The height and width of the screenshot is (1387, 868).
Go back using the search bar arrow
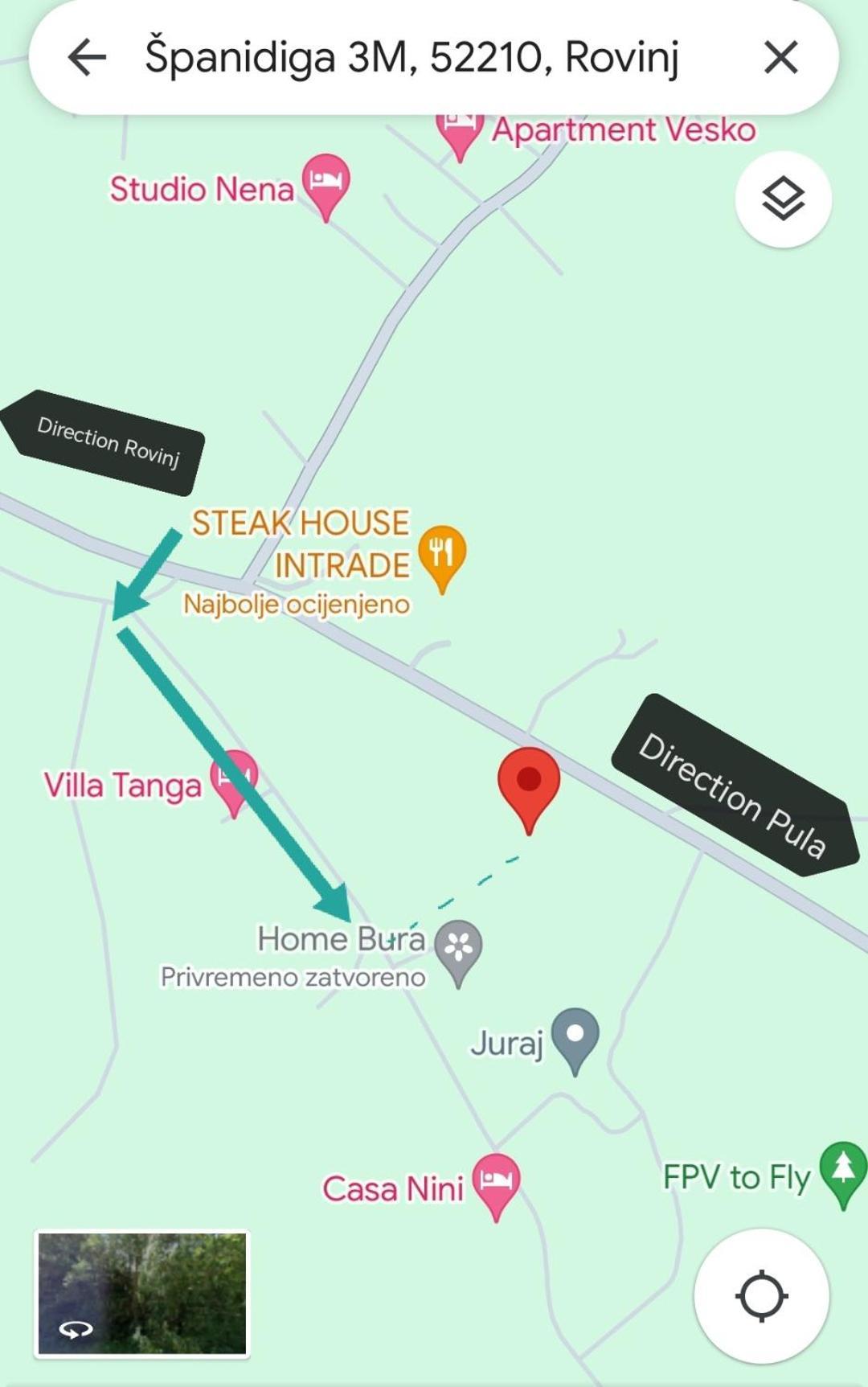coord(87,58)
